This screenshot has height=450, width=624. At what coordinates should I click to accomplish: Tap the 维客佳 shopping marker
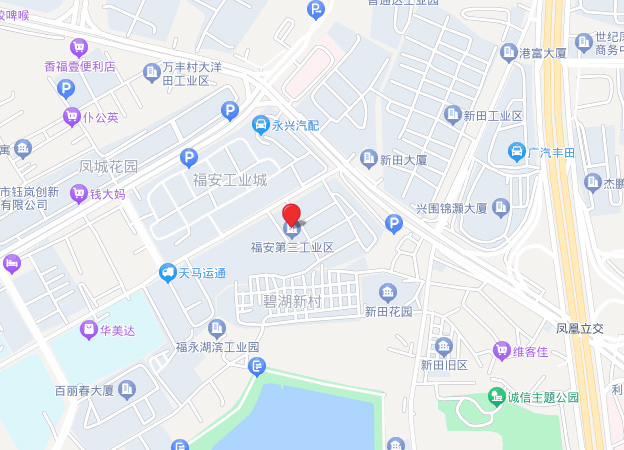(501, 351)
